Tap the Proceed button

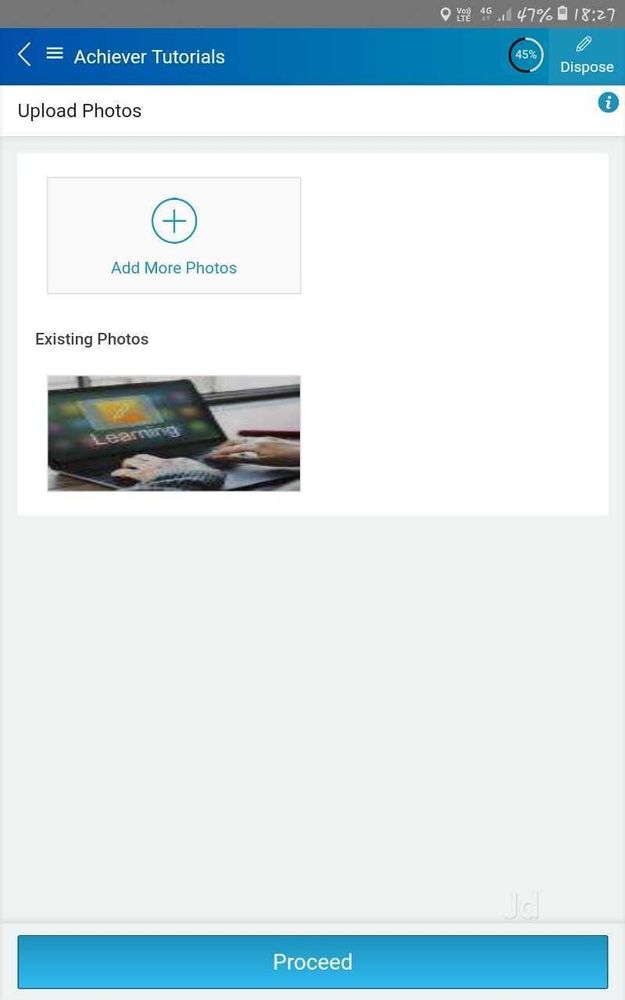pos(312,962)
